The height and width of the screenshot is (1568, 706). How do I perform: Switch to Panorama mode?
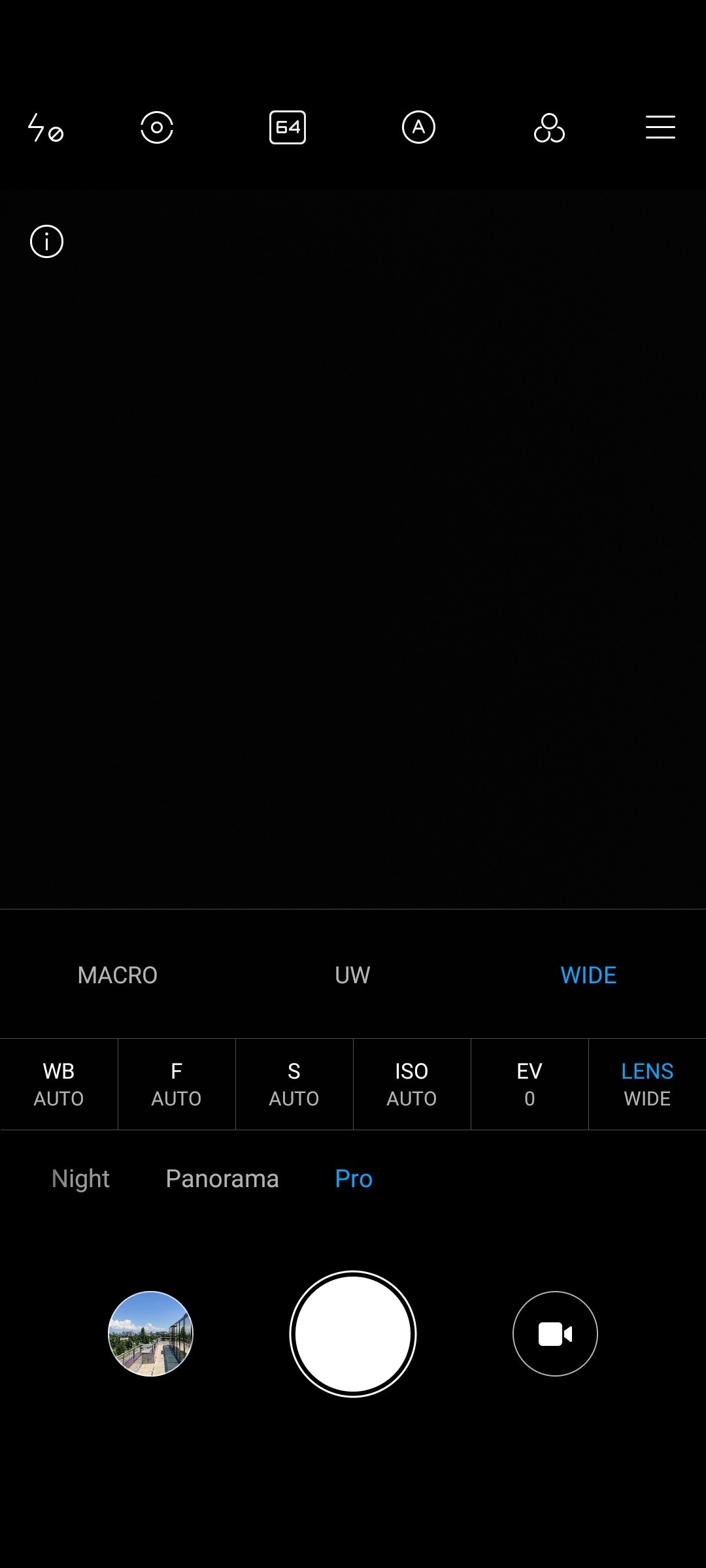[222, 1179]
